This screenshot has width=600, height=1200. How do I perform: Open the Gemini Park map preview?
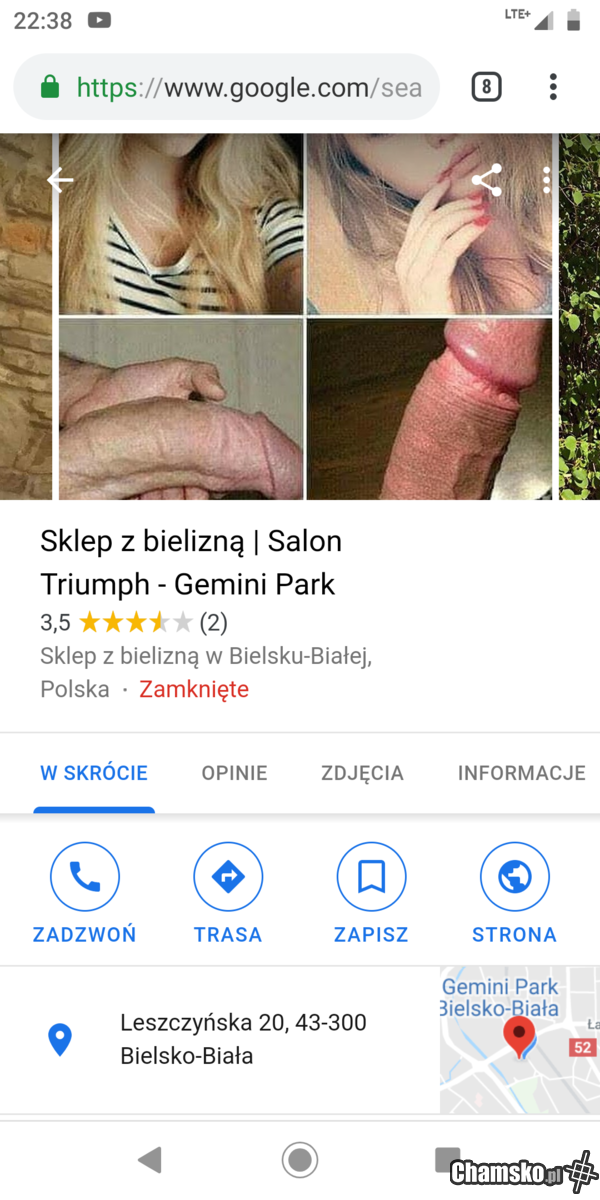519,1039
